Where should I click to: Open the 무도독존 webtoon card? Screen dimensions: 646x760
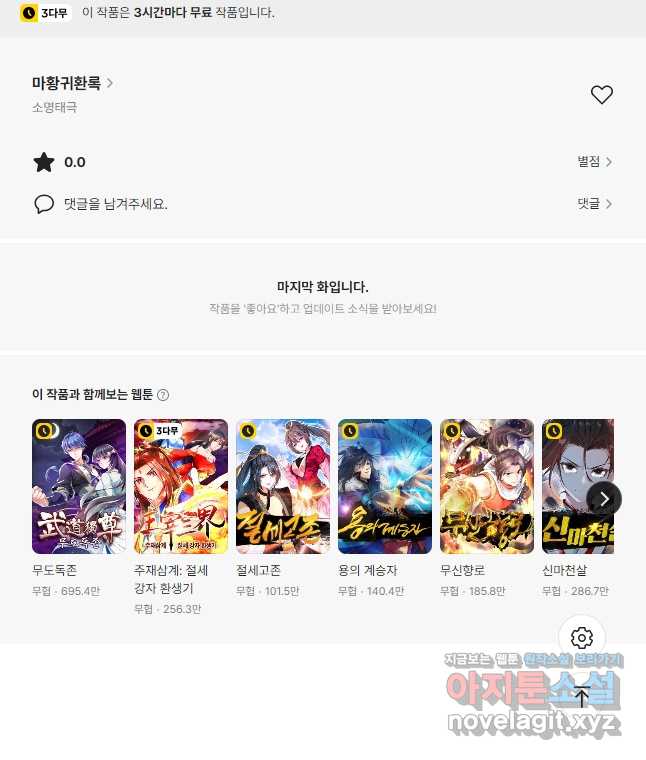click(x=79, y=486)
